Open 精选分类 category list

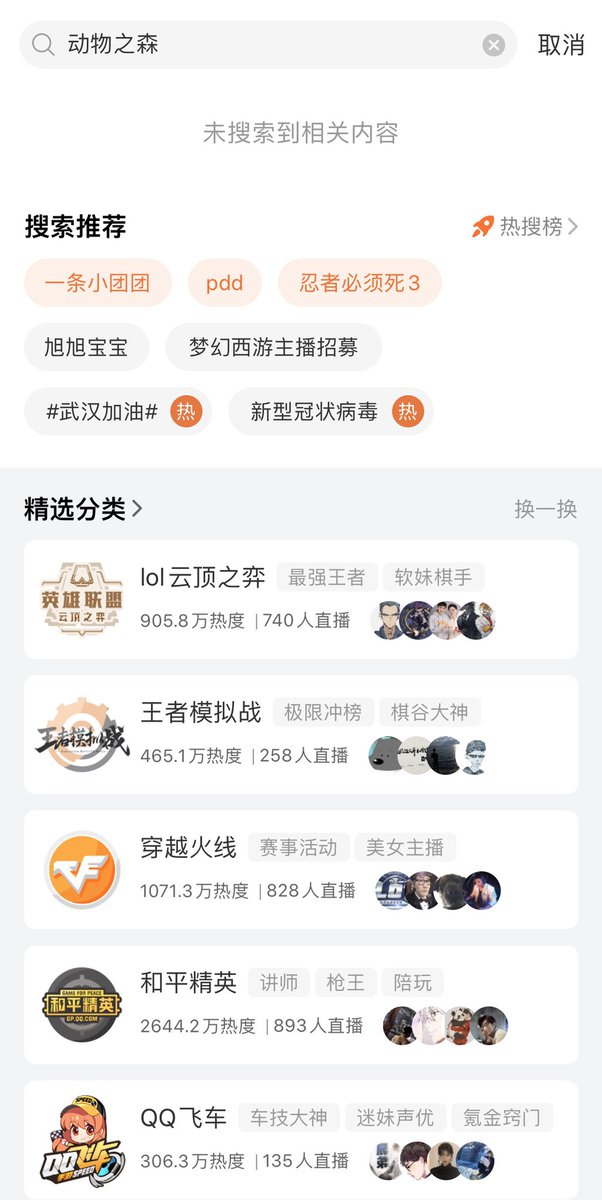click(x=84, y=509)
